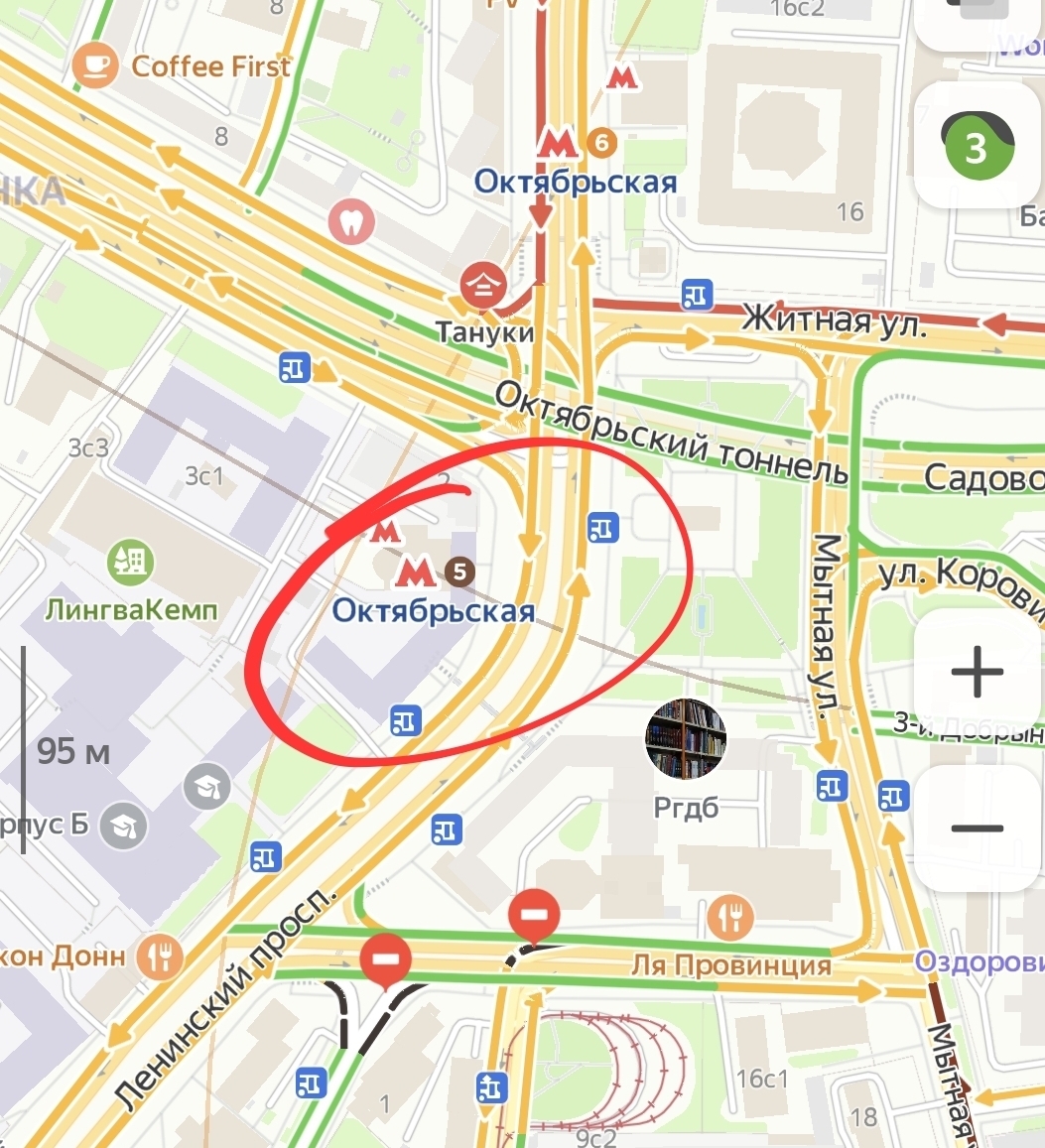Select the Тануки restaurant marker

point(483,287)
